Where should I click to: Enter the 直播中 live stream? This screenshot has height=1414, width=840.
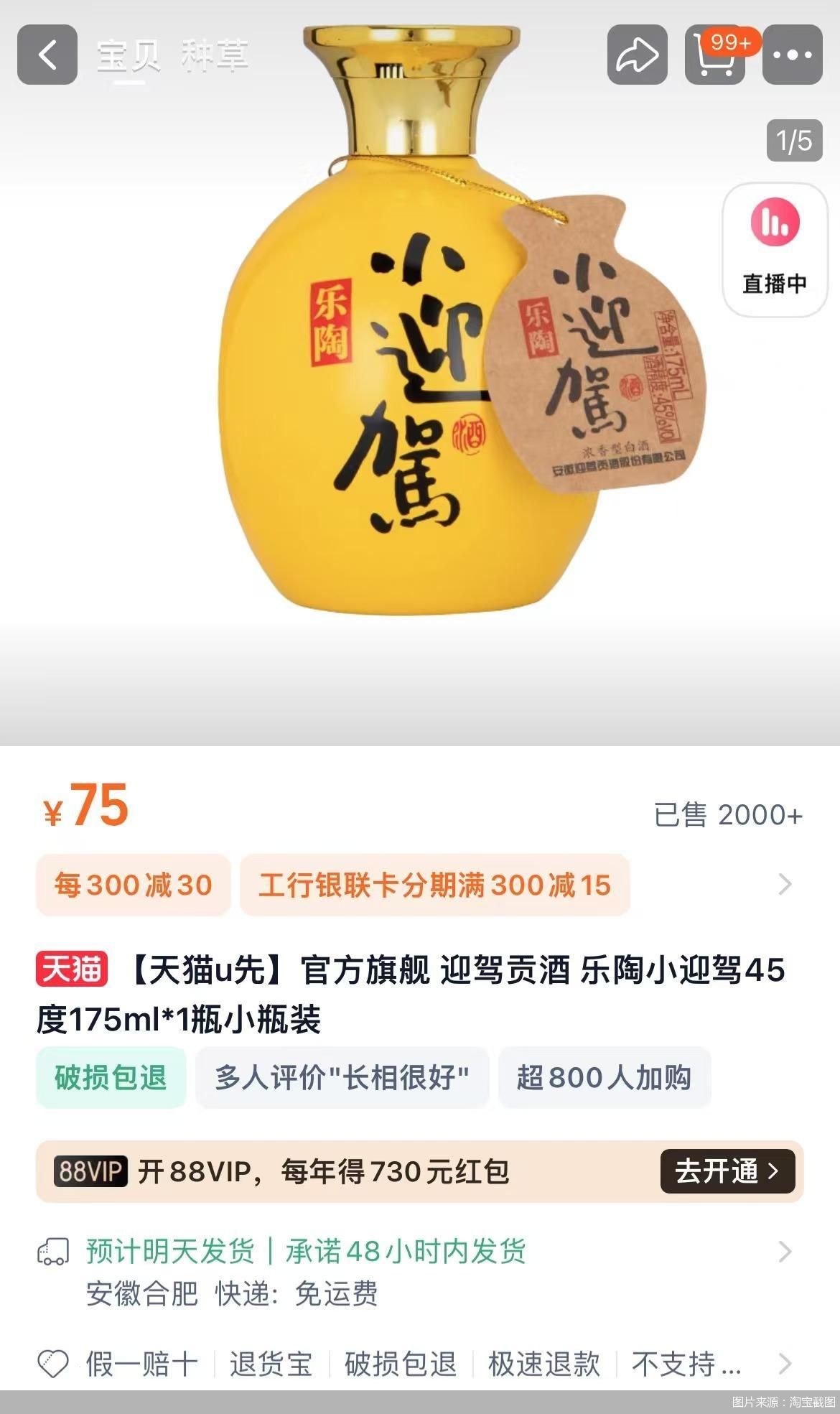(774, 249)
